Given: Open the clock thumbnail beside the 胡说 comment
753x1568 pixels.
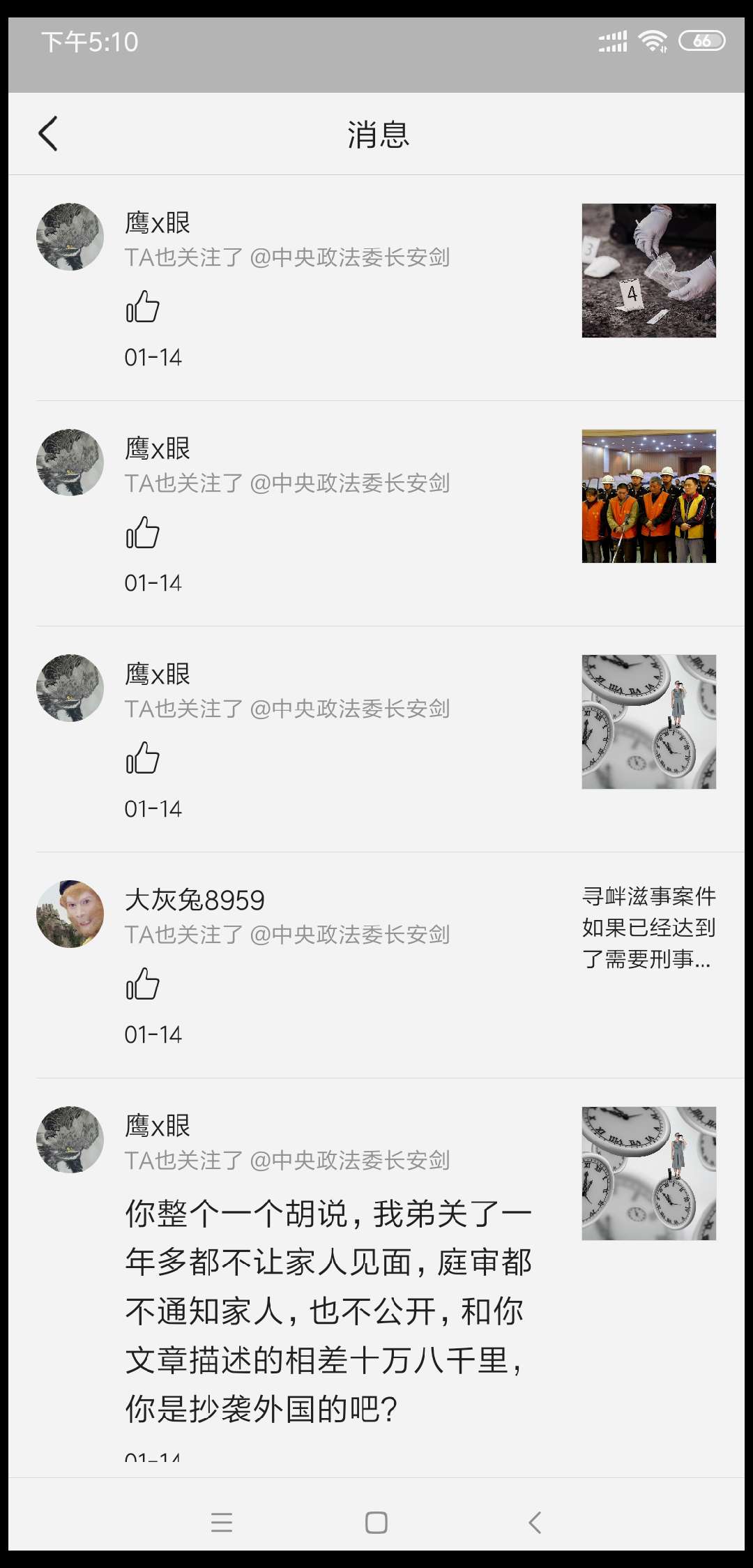Looking at the screenshot, I should [x=648, y=1173].
